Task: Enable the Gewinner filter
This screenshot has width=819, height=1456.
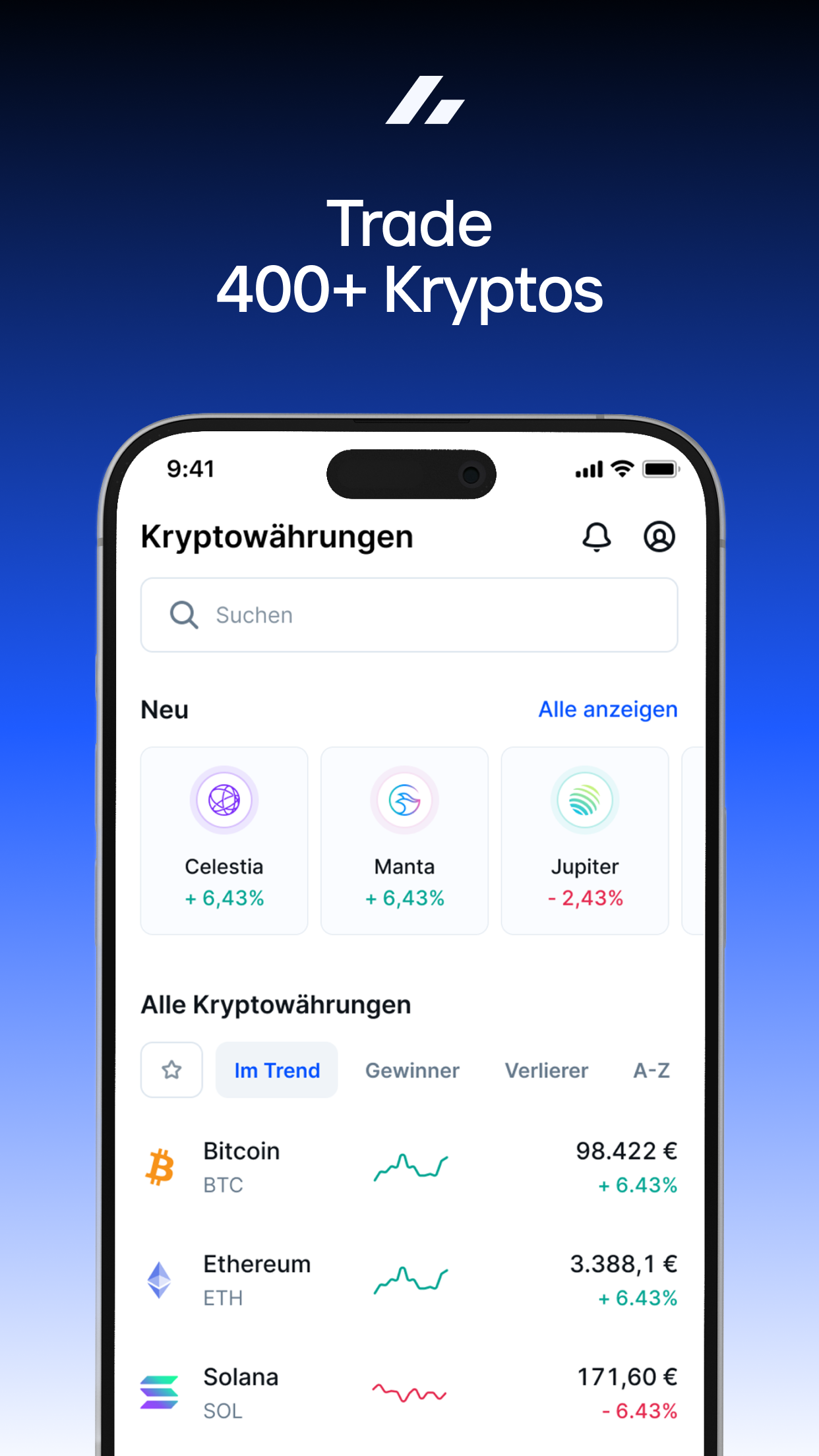Action: [411, 1070]
